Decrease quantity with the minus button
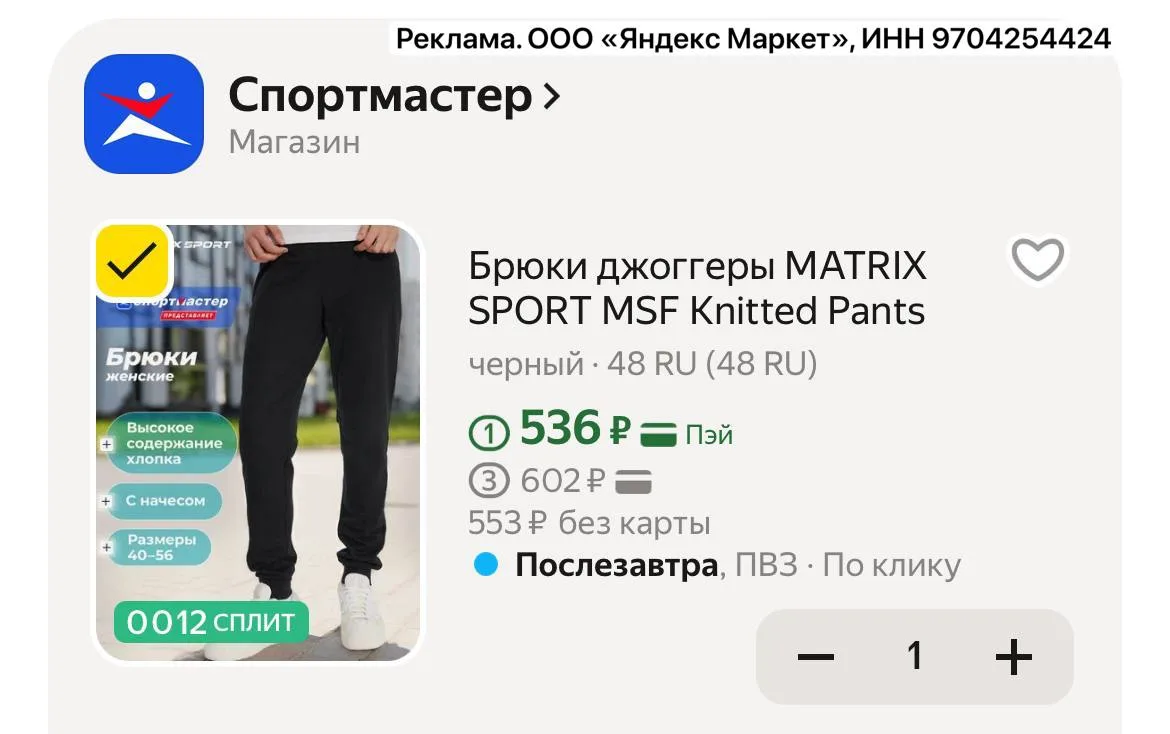The width and height of the screenshot is (1170, 734). (x=816, y=657)
